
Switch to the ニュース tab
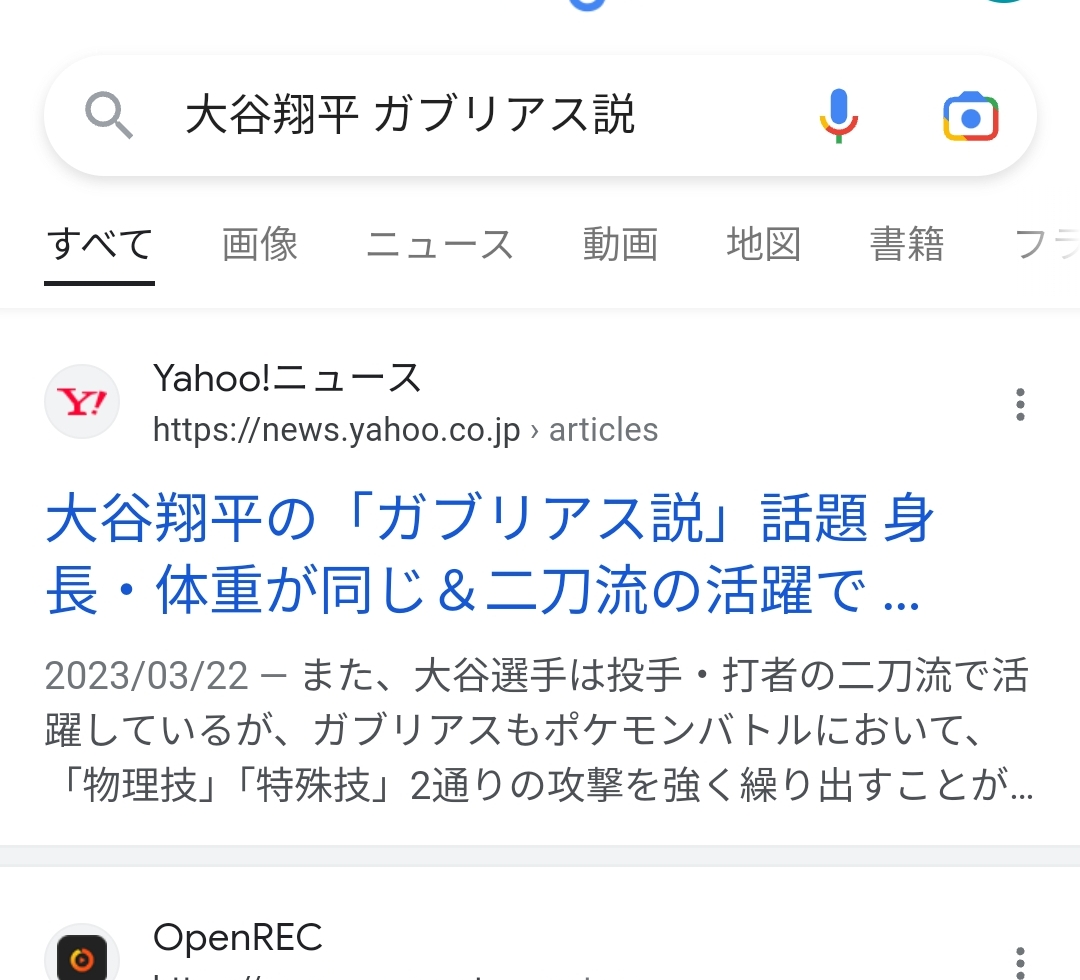tap(439, 244)
